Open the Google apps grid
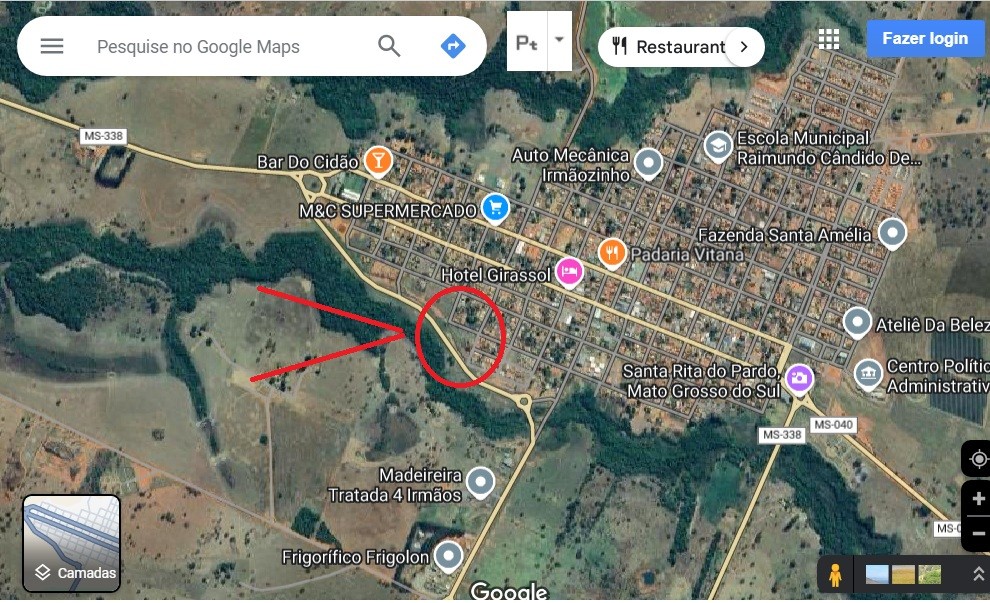990x603 pixels. tap(829, 39)
